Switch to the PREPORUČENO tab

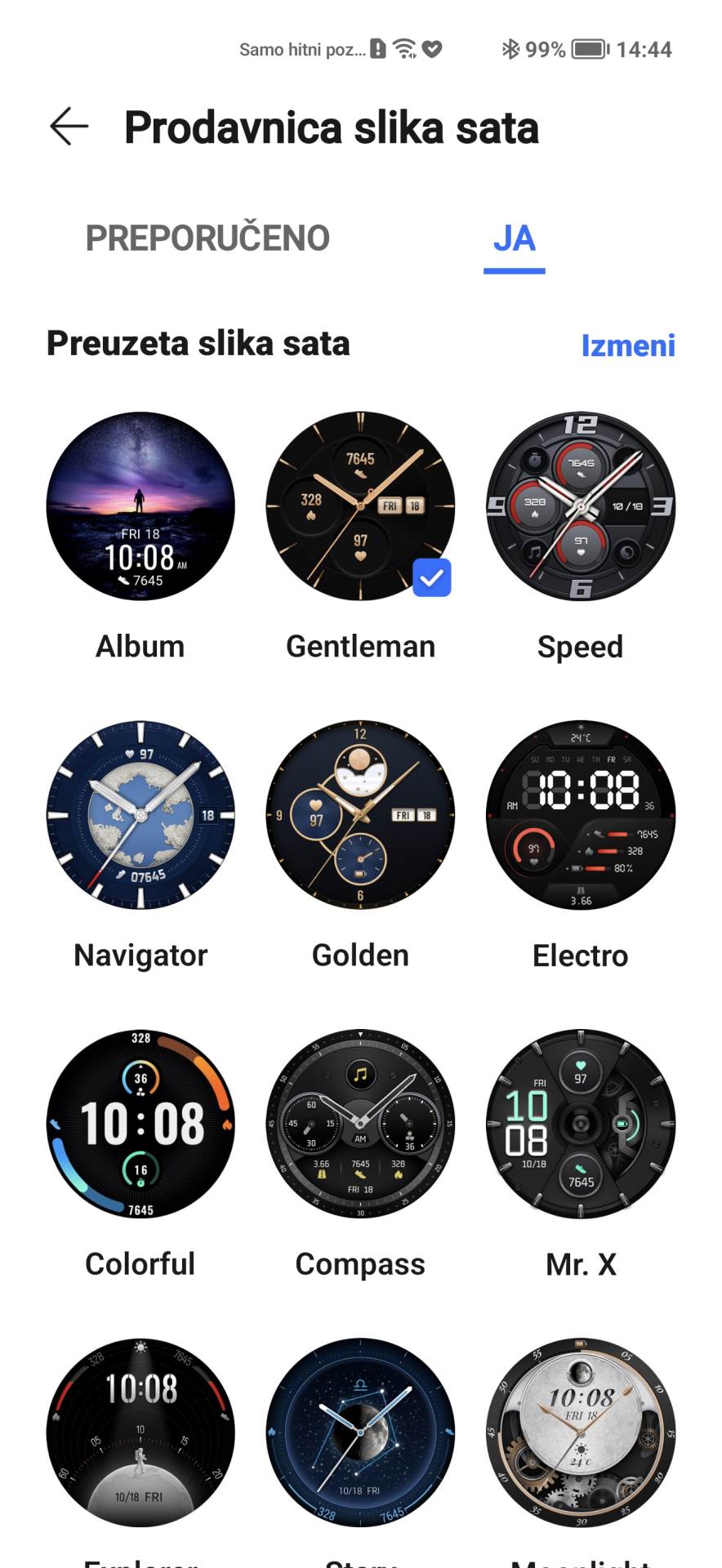click(207, 238)
